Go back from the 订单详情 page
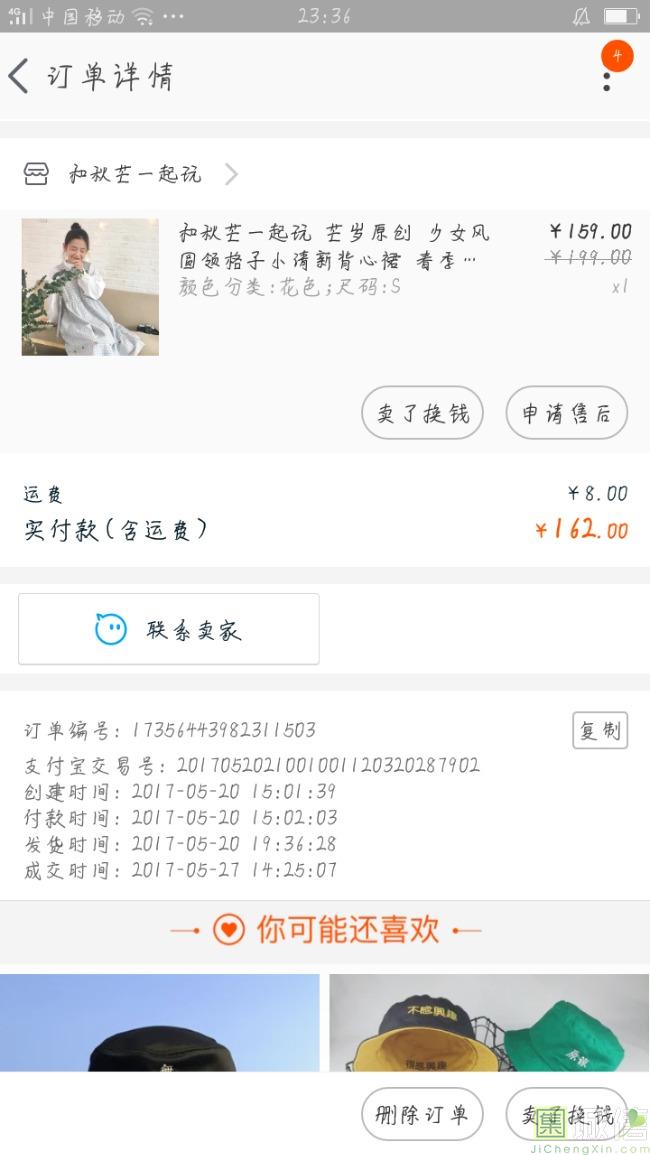 pyautogui.click(x=20, y=76)
